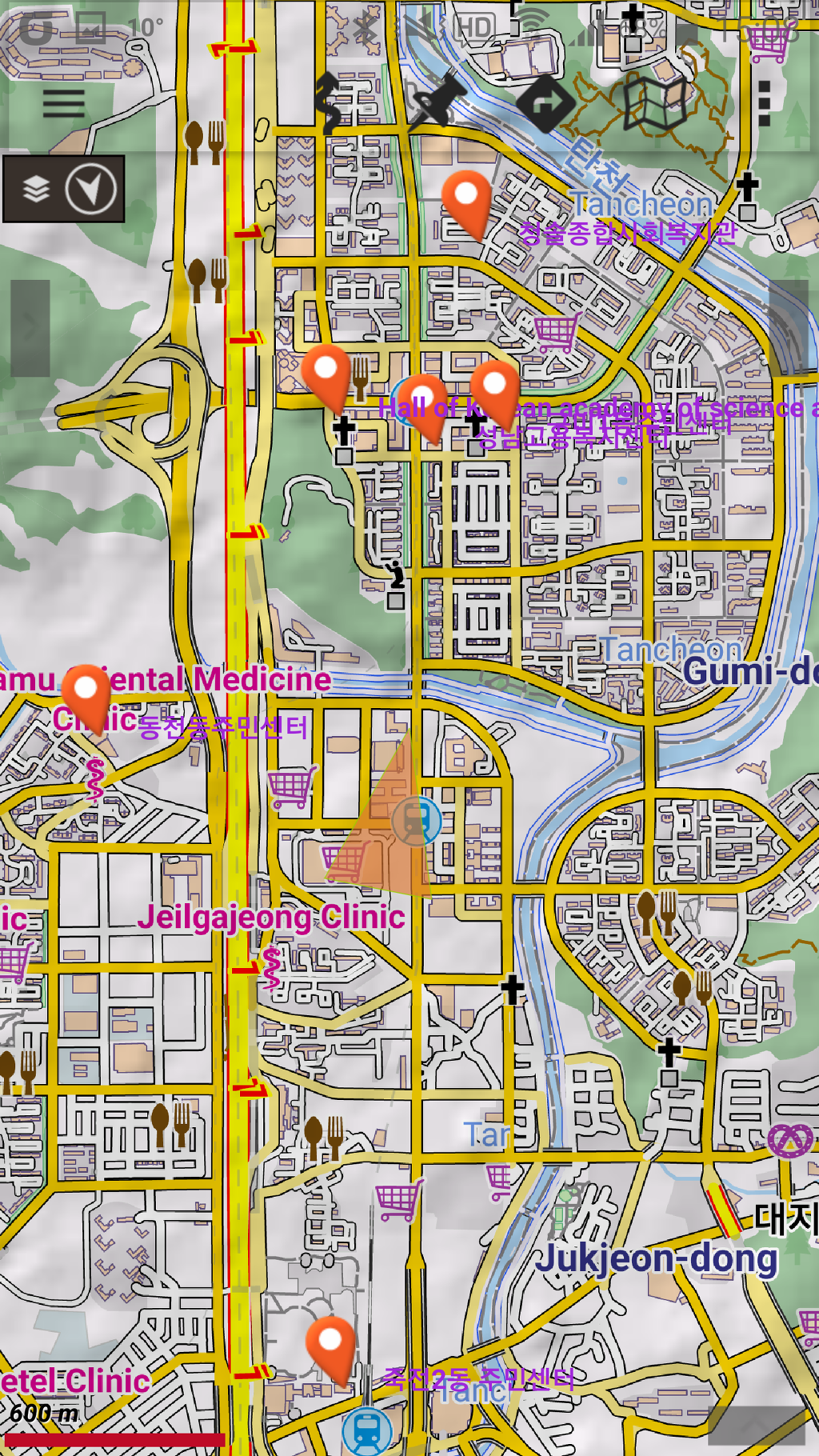The width and height of the screenshot is (819, 1456).
Task: Open the map layers button
Action: pos(37,190)
